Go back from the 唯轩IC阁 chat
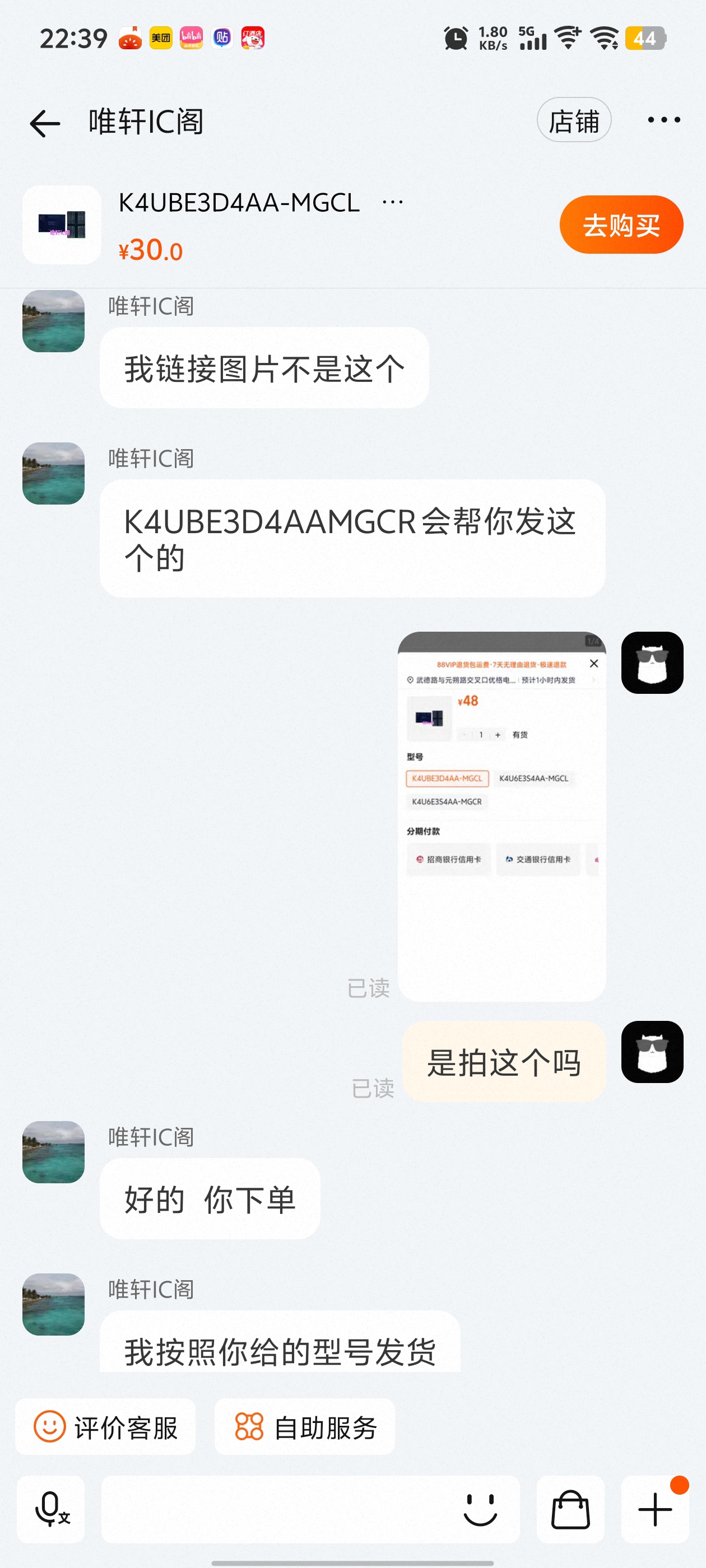Viewport: 706px width, 1568px height. point(45,123)
